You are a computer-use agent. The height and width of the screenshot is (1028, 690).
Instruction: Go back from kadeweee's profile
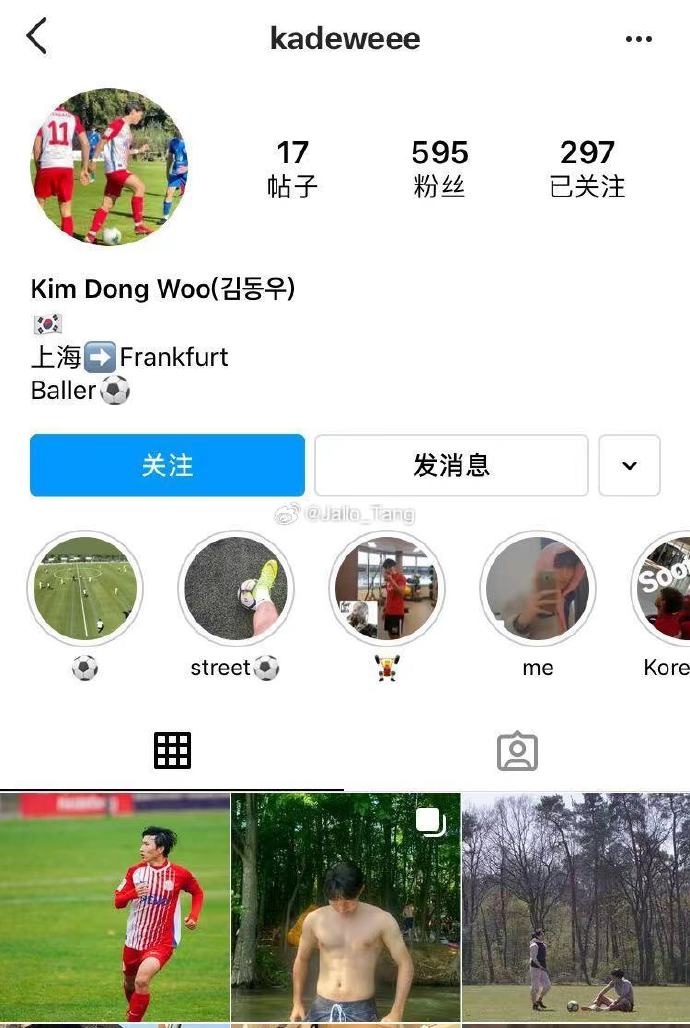[37, 37]
